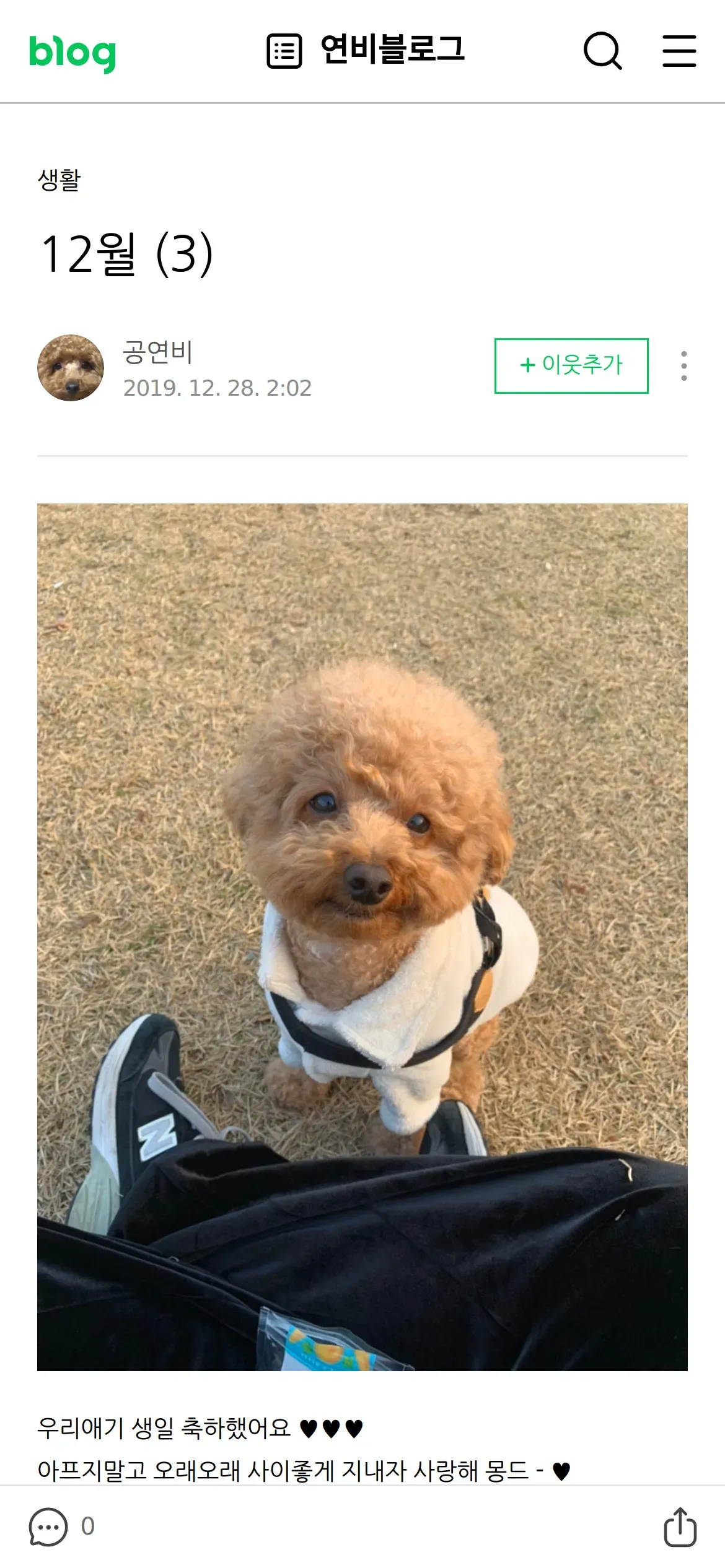This screenshot has height=1568, width=725.
Task: Add neighbor with 이웃추가 button
Action: tap(571, 365)
